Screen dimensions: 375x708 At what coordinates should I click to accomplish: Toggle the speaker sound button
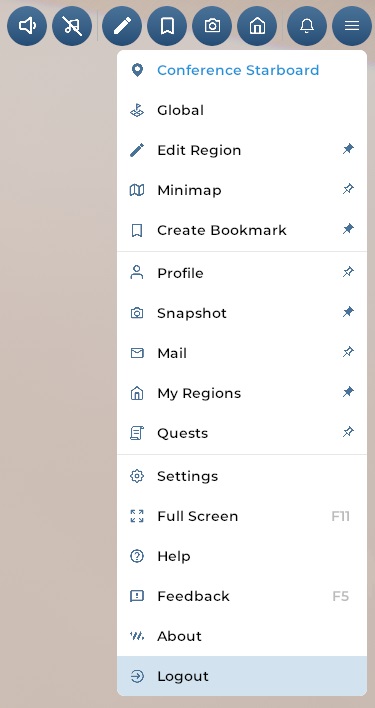(x=27, y=26)
